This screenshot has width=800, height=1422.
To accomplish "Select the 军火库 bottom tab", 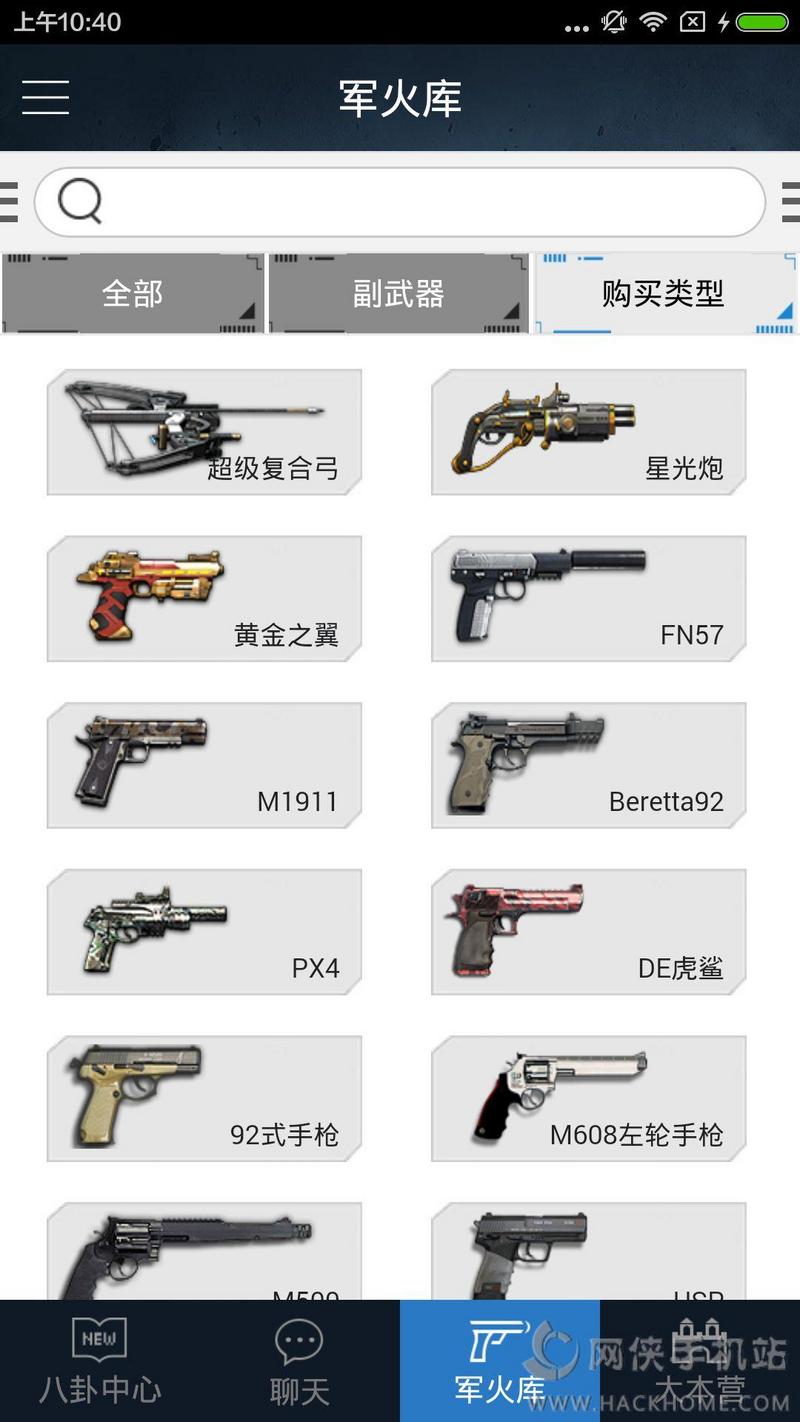I will [x=500, y=1361].
